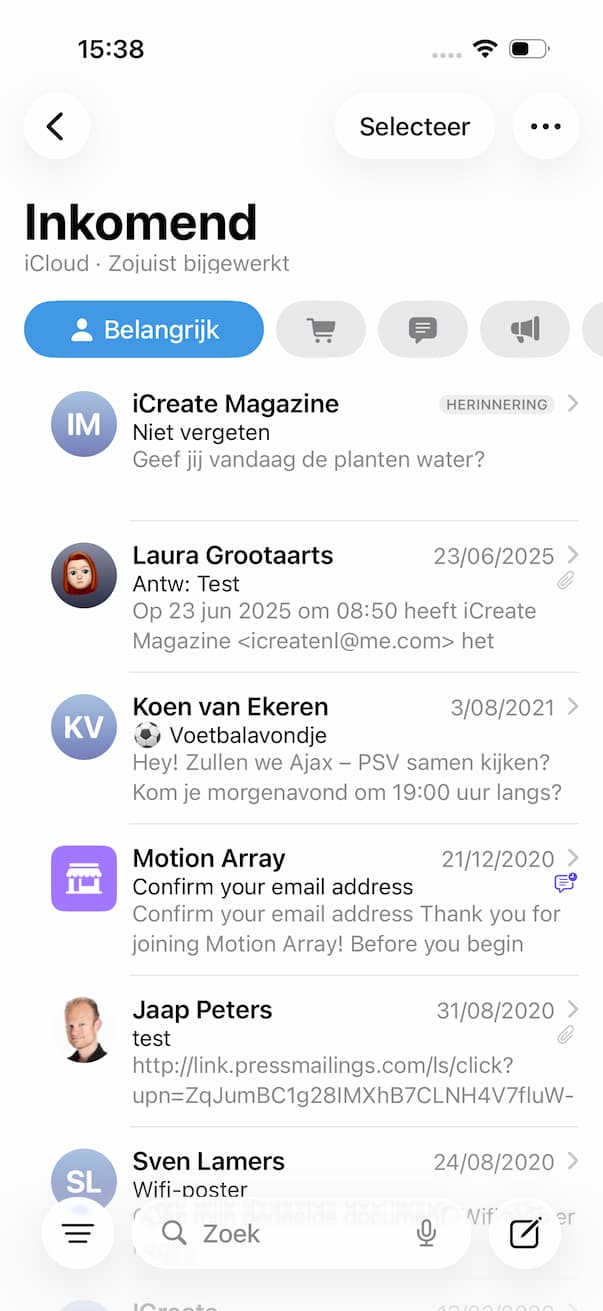
Task: Switch to the megaphone promotions category
Action: [524, 329]
